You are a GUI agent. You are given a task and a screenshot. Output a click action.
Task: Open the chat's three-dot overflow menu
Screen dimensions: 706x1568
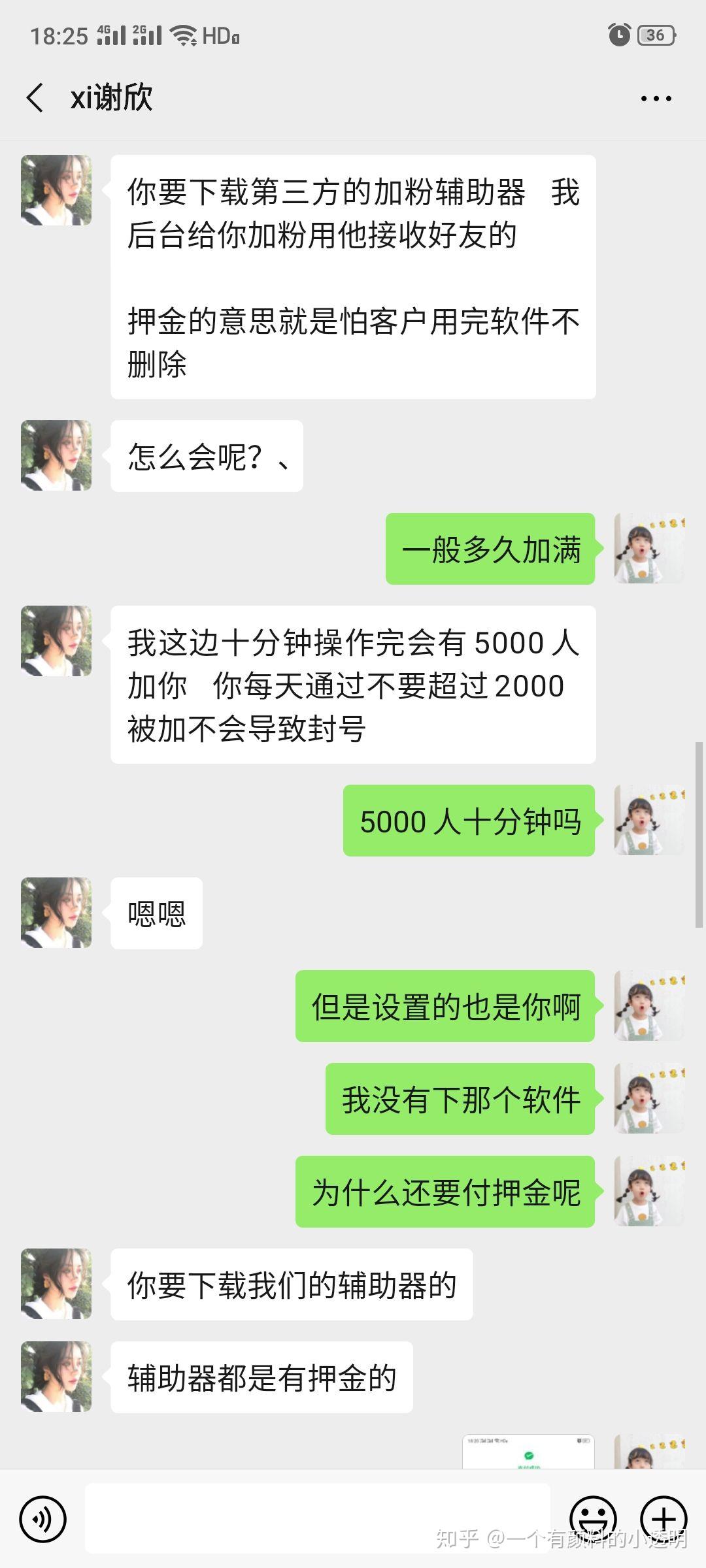tap(656, 99)
